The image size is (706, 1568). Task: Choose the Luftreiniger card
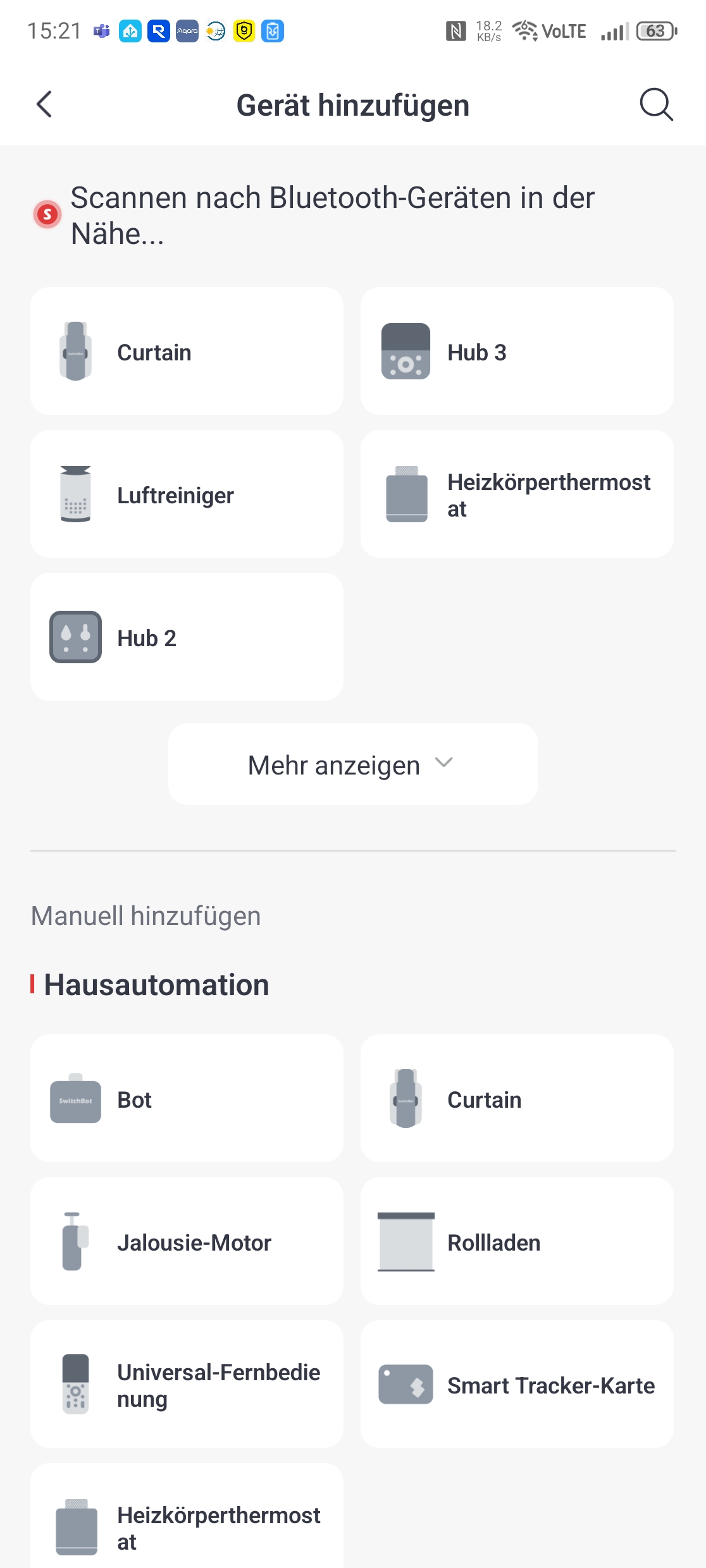coord(187,494)
